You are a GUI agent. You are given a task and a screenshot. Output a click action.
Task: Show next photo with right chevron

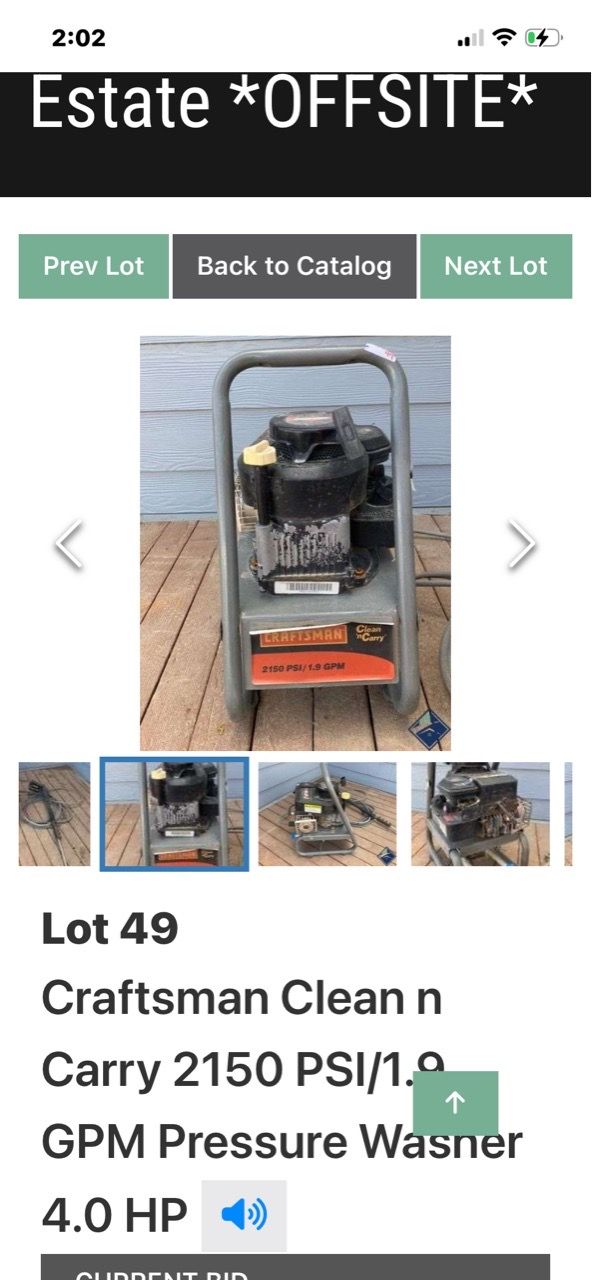pos(522,544)
